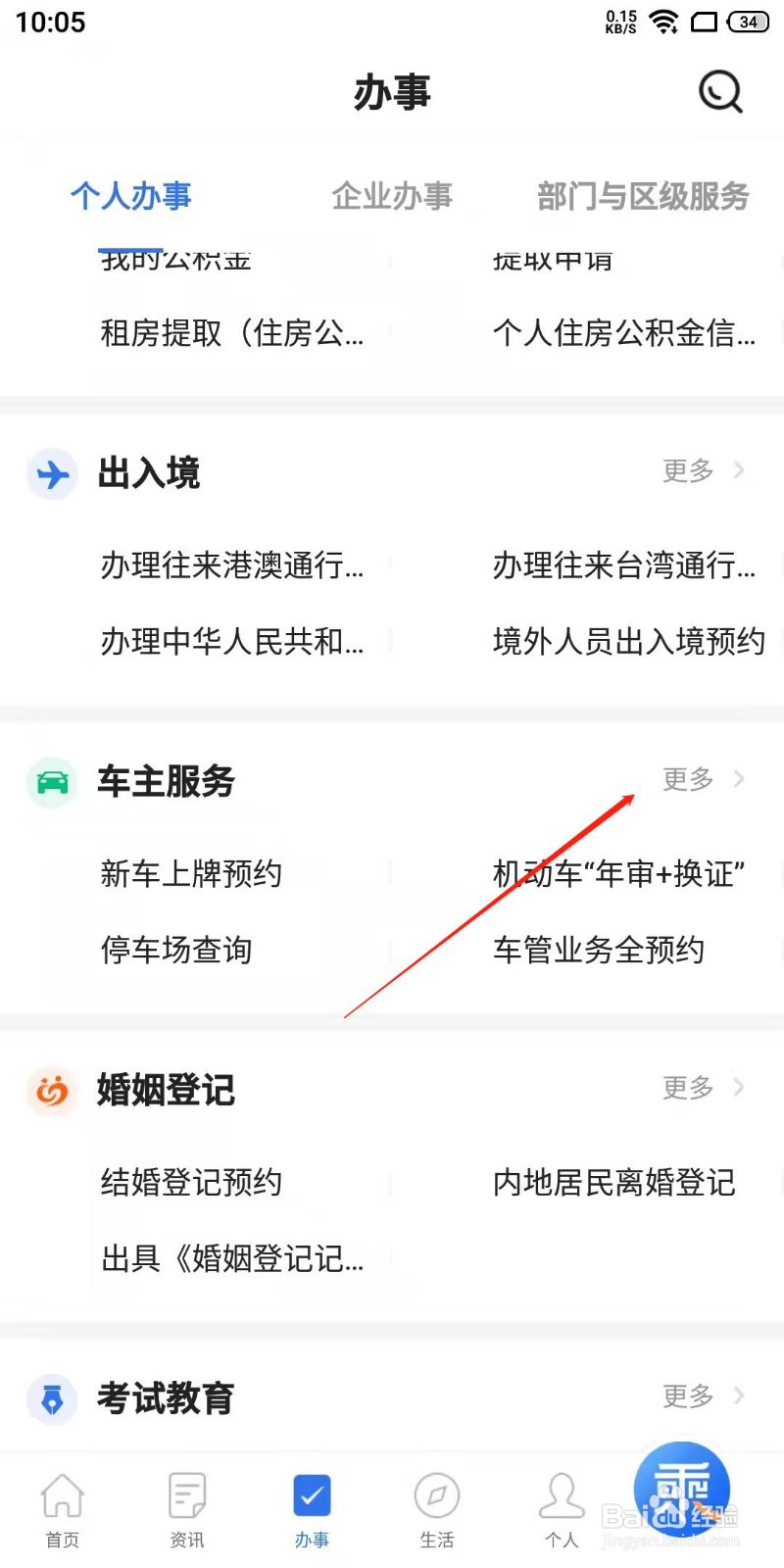Open the 生活 compass icon in bottom bar
This screenshot has height=1568, width=784.
click(x=437, y=1496)
